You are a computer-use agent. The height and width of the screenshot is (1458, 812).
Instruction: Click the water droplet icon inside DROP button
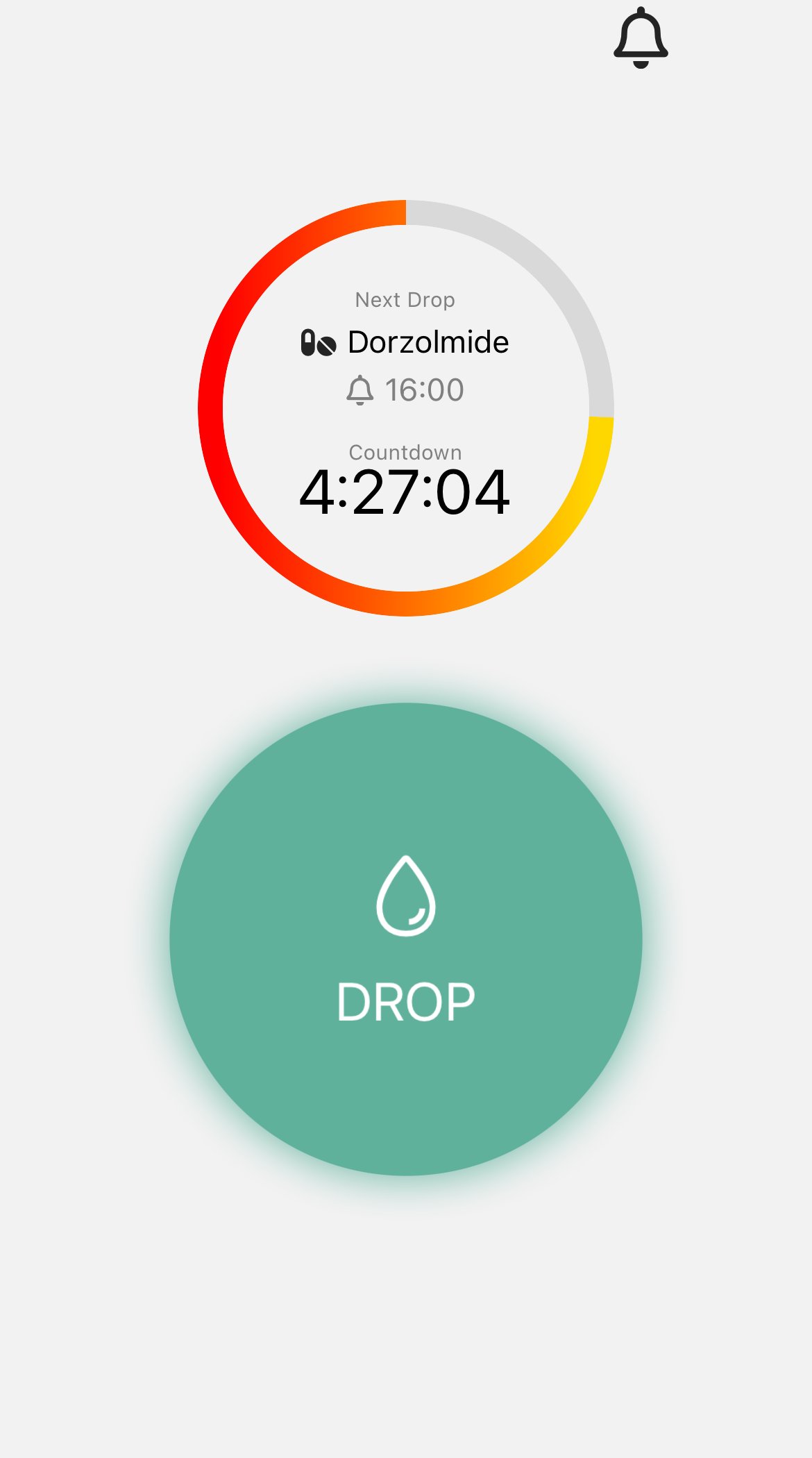point(405,896)
